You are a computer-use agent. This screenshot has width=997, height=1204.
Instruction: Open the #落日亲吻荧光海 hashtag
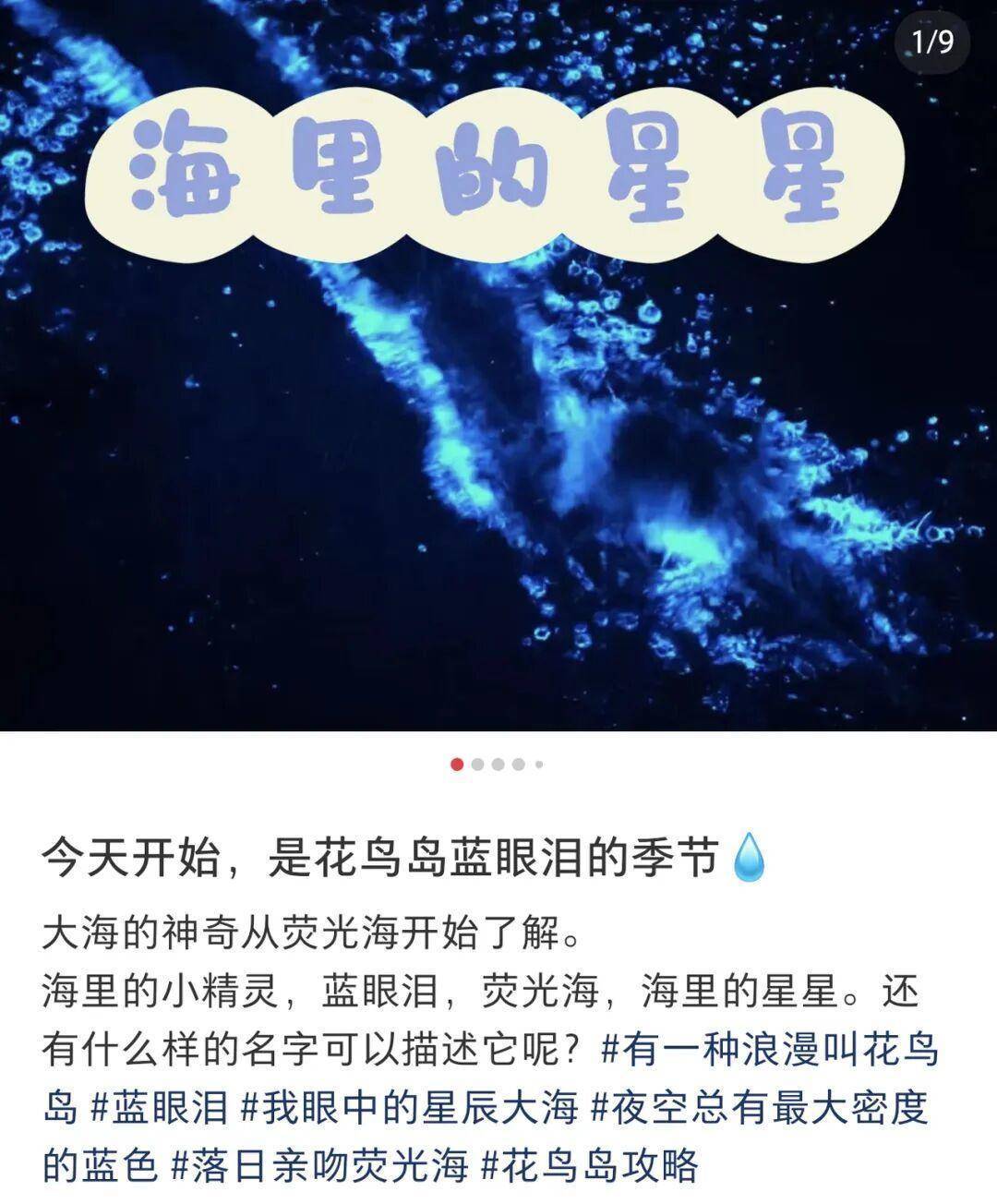(x=320, y=1165)
